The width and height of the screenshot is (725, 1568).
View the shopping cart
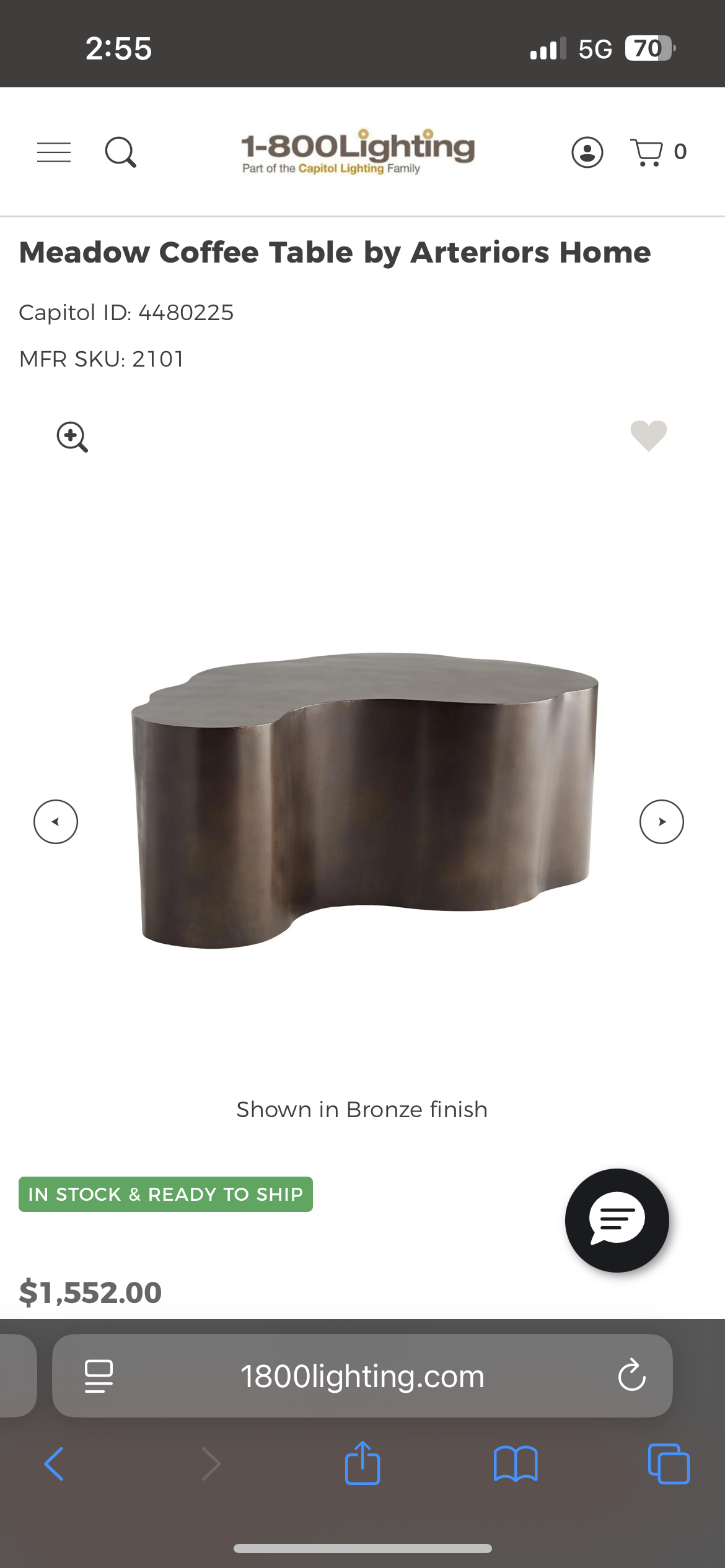[x=658, y=152]
